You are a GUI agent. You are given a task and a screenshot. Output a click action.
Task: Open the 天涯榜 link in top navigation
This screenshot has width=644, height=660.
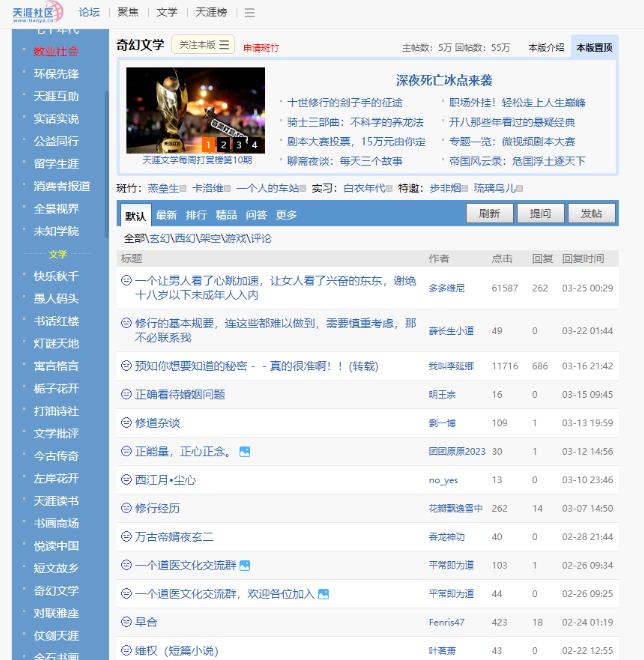pyautogui.click(x=211, y=12)
